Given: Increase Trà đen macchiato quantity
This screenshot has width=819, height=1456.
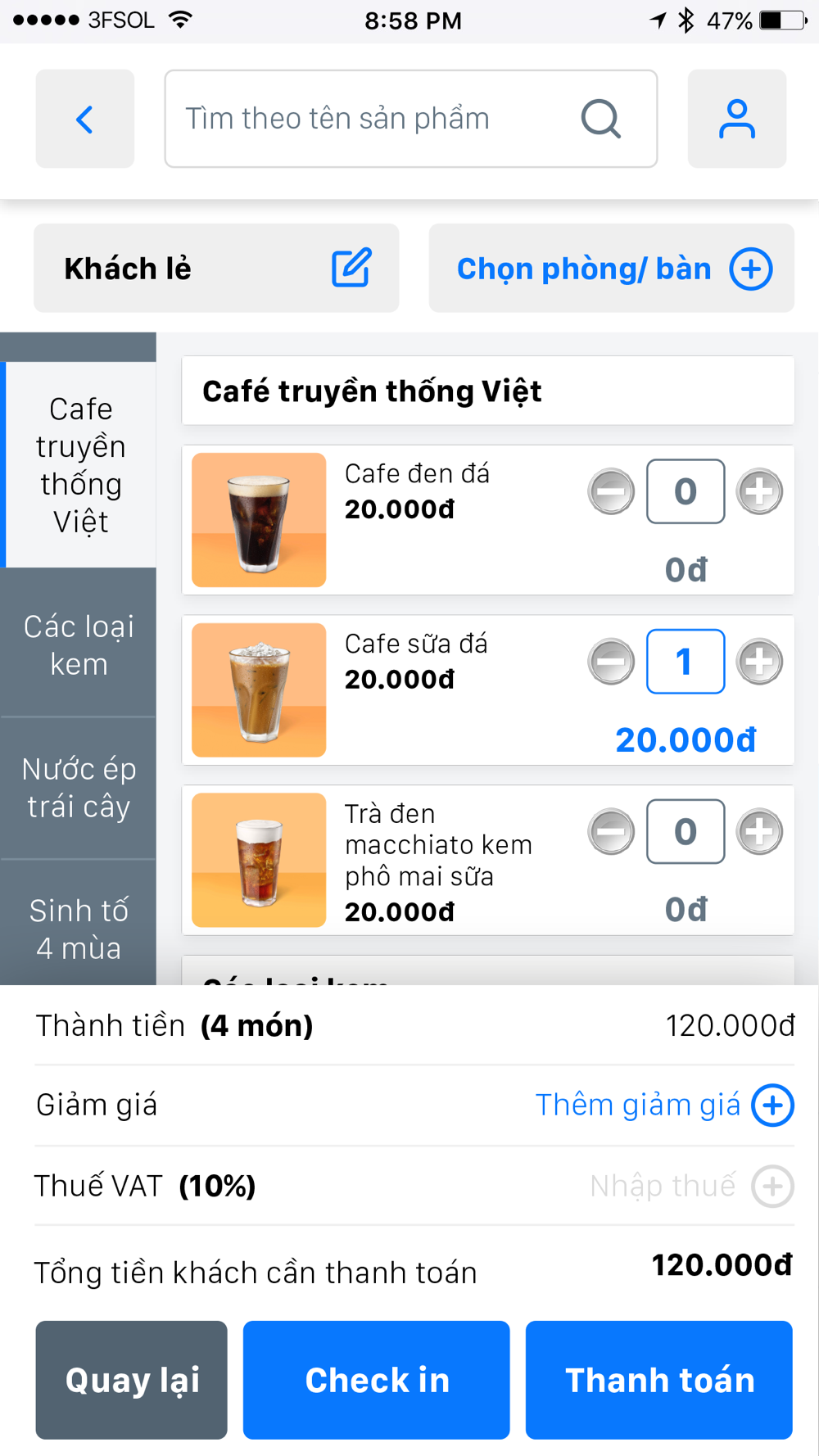Looking at the screenshot, I should [x=759, y=832].
